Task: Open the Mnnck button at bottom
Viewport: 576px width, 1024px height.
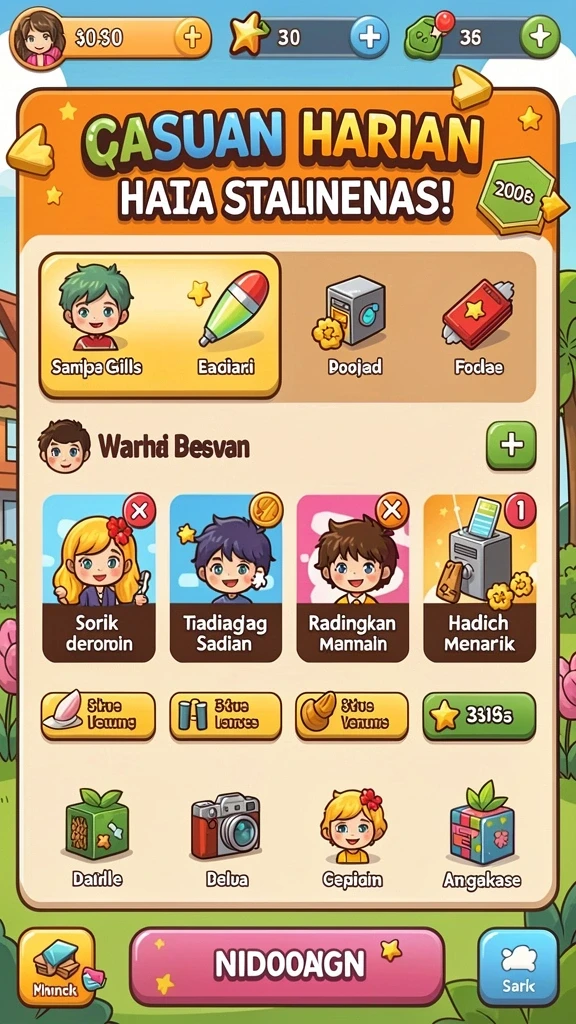Action: click(x=57, y=967)
